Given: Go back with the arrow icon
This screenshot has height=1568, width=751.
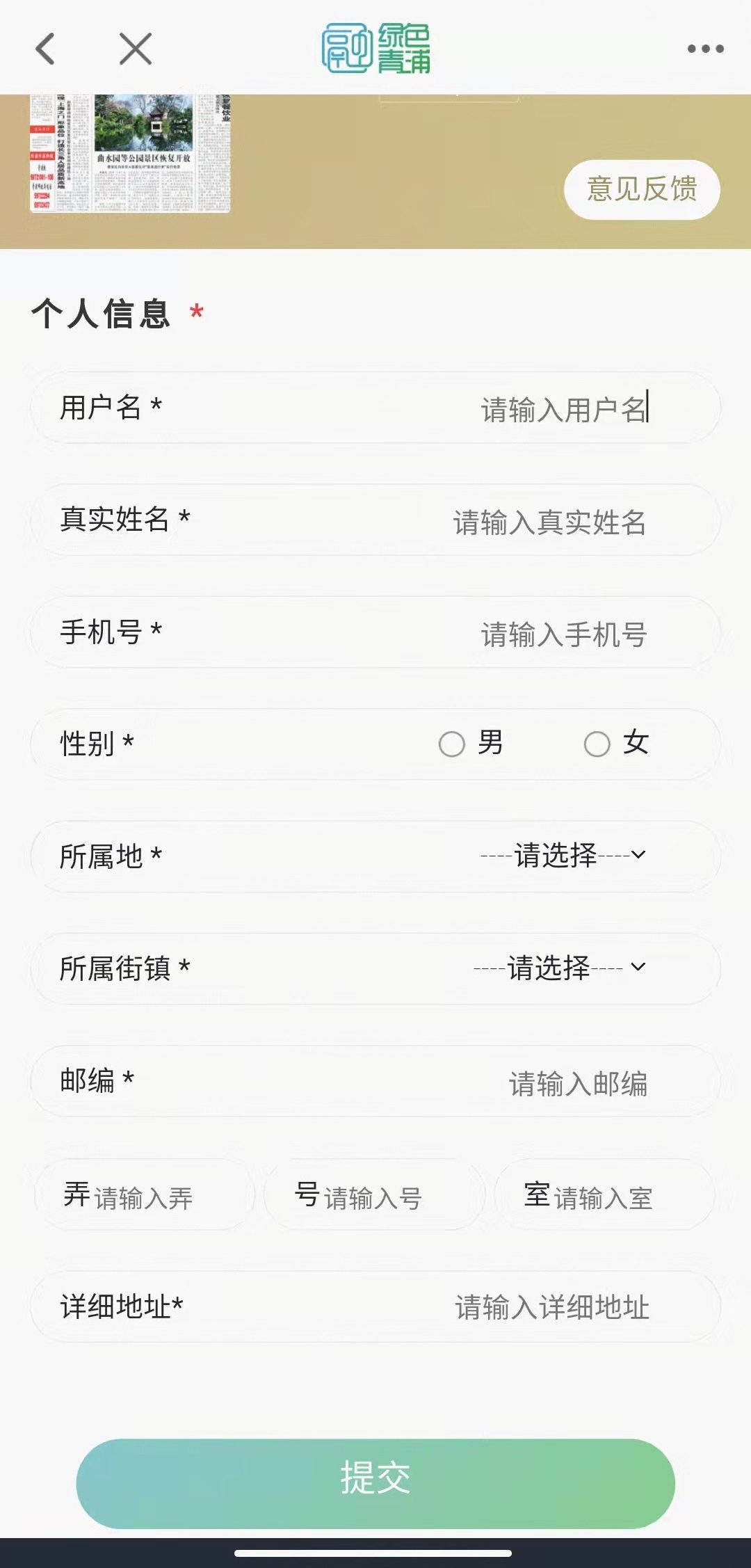Looking at the screenshot, I should 46,49.
